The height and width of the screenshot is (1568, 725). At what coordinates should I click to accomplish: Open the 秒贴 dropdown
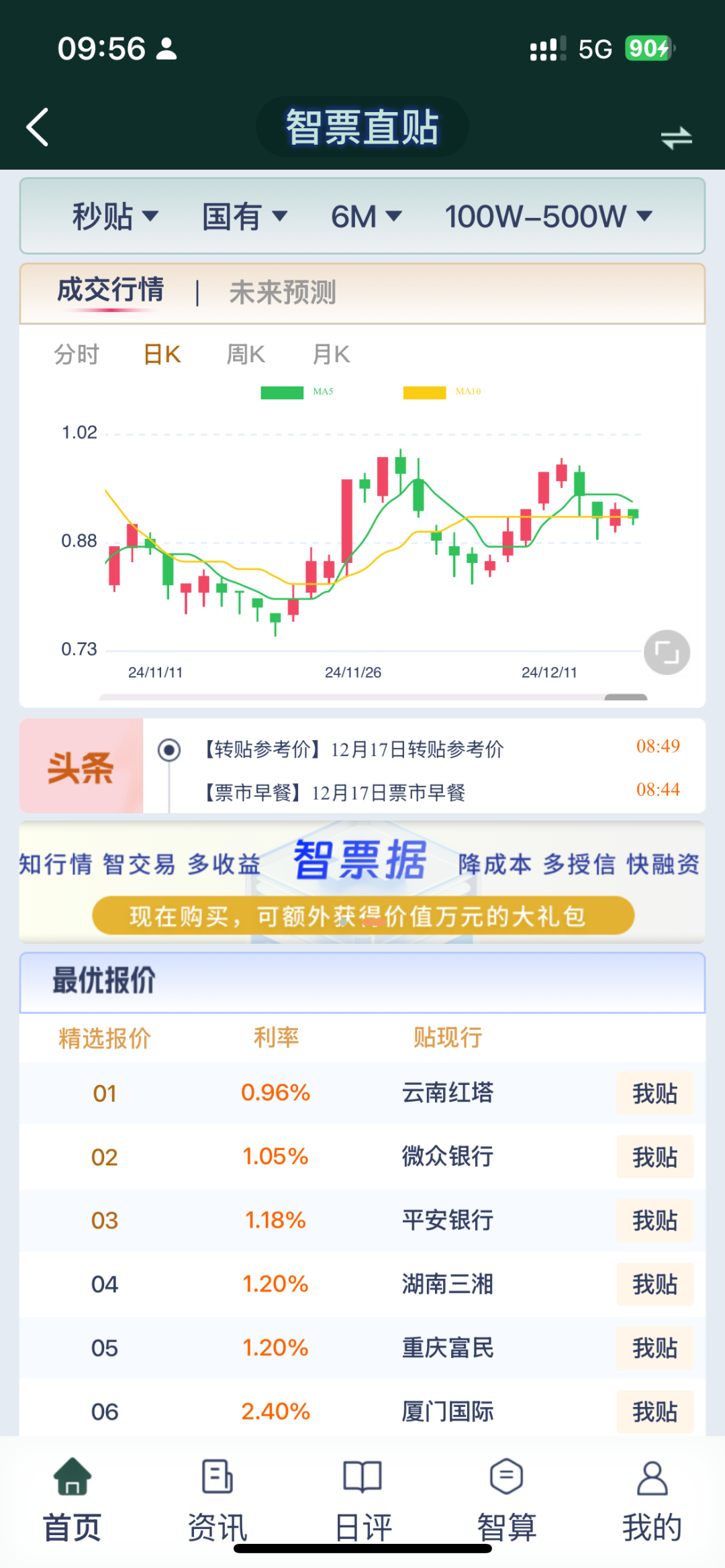[115, 217]
